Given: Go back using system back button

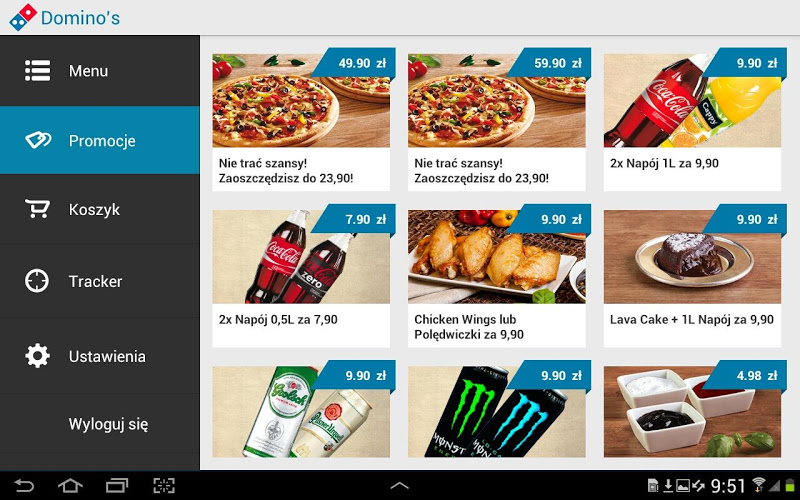Looking at the screenshot, I should point(24,486).
